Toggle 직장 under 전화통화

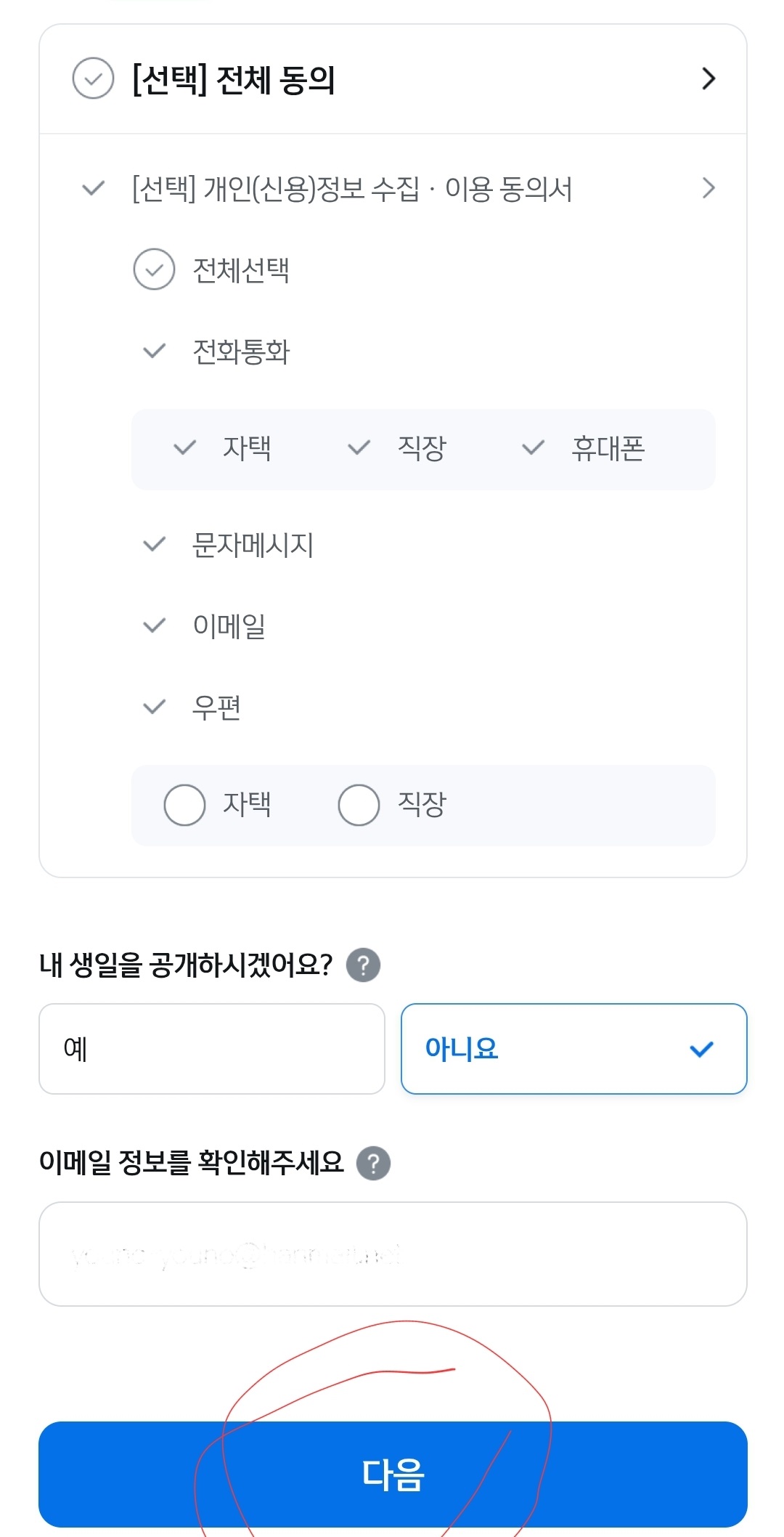tap(359, 447)
